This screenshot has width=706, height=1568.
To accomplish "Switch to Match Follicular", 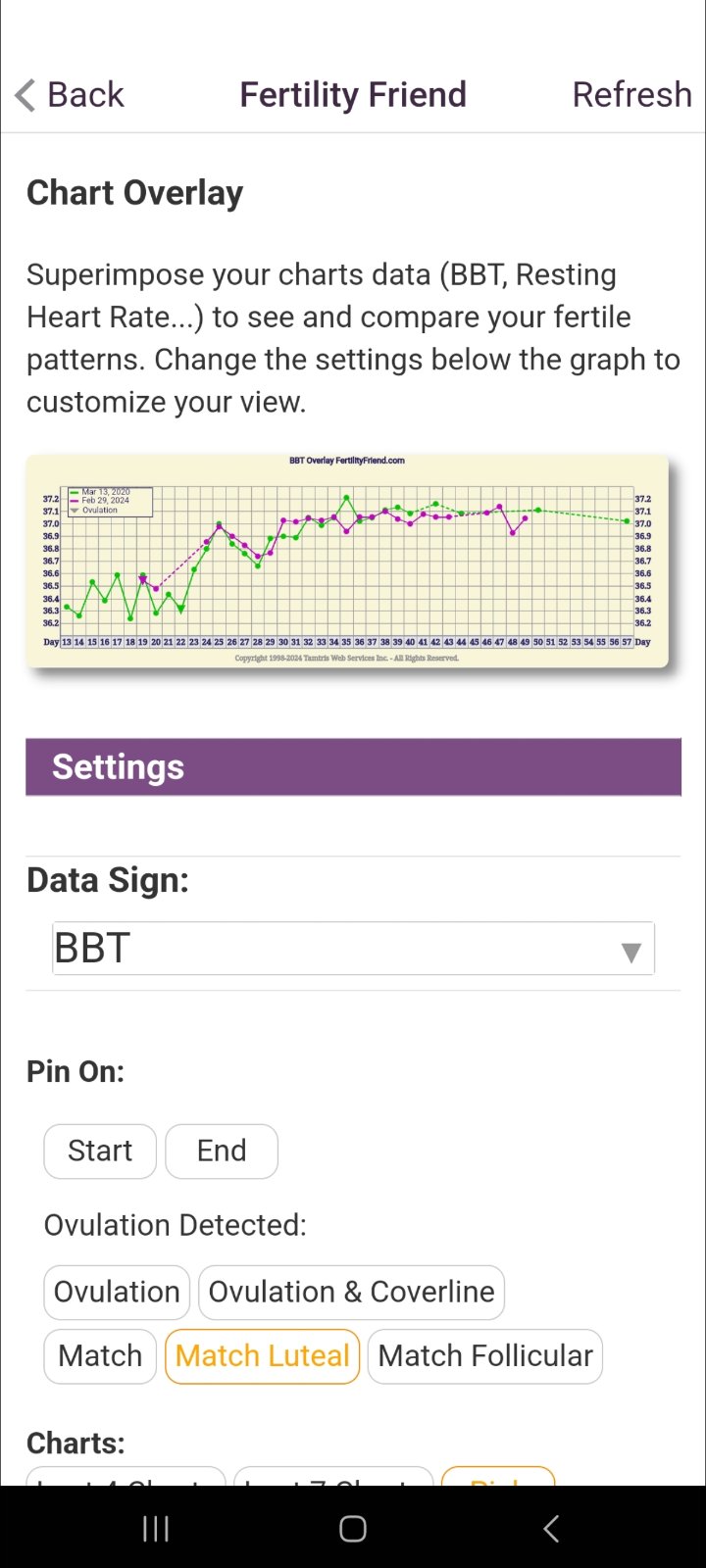I will pyautogui.click(x=484, y=1356).
